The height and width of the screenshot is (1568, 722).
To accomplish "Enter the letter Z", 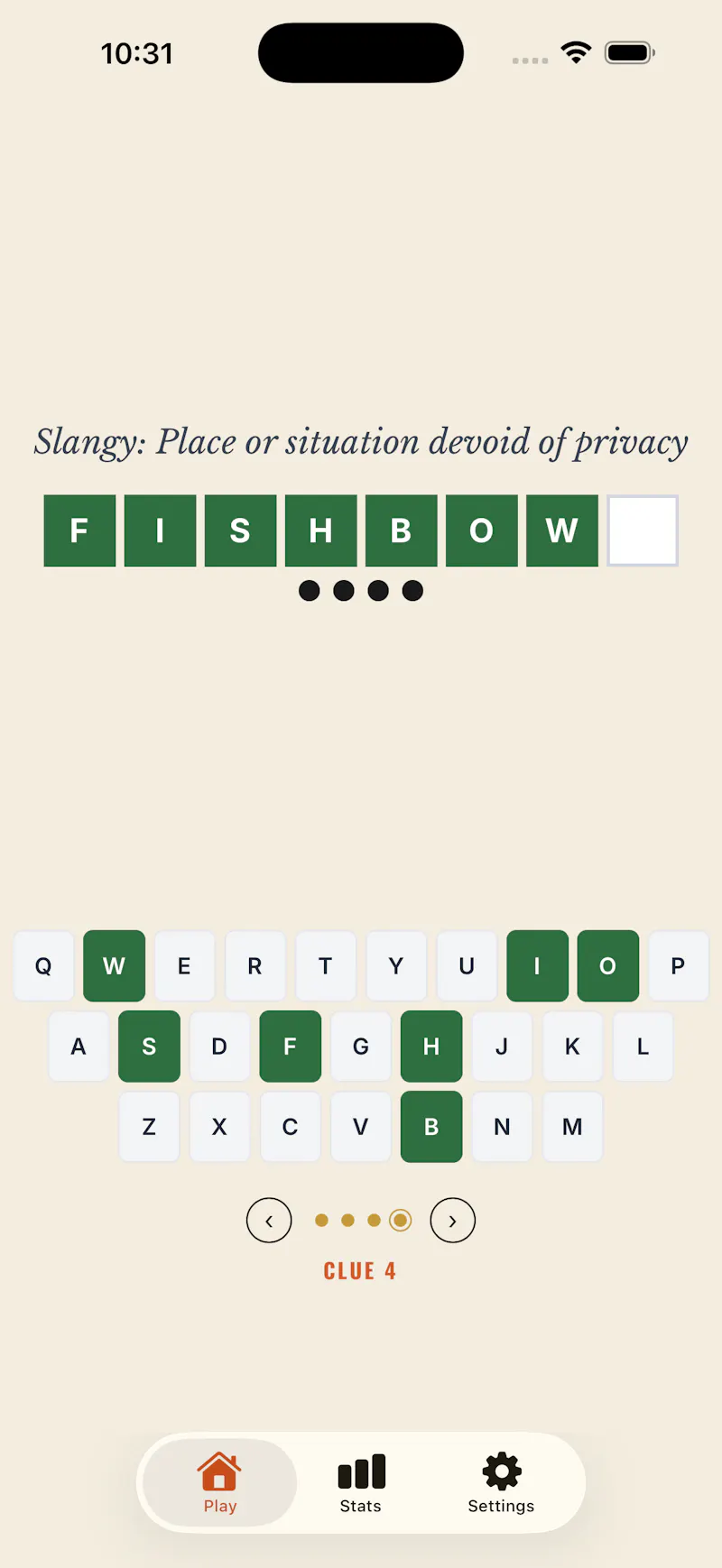I will (149, 1127).
